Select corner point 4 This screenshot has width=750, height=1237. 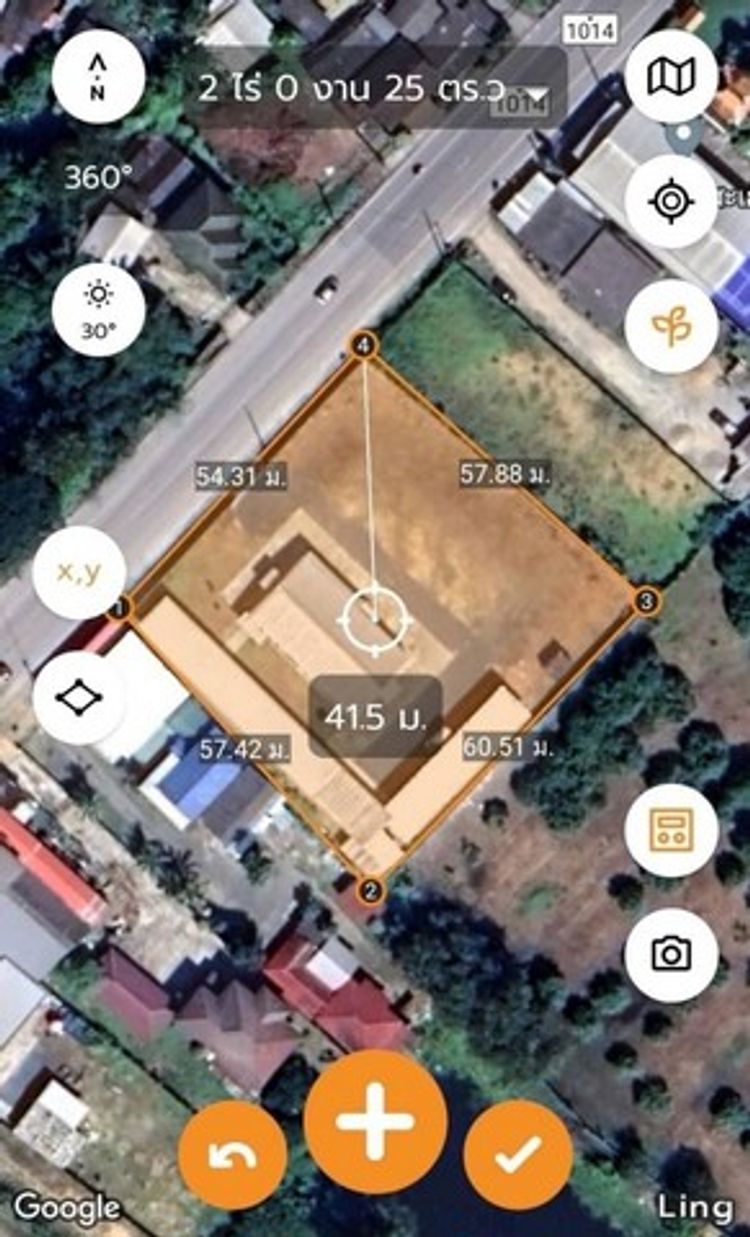(365, 346)
